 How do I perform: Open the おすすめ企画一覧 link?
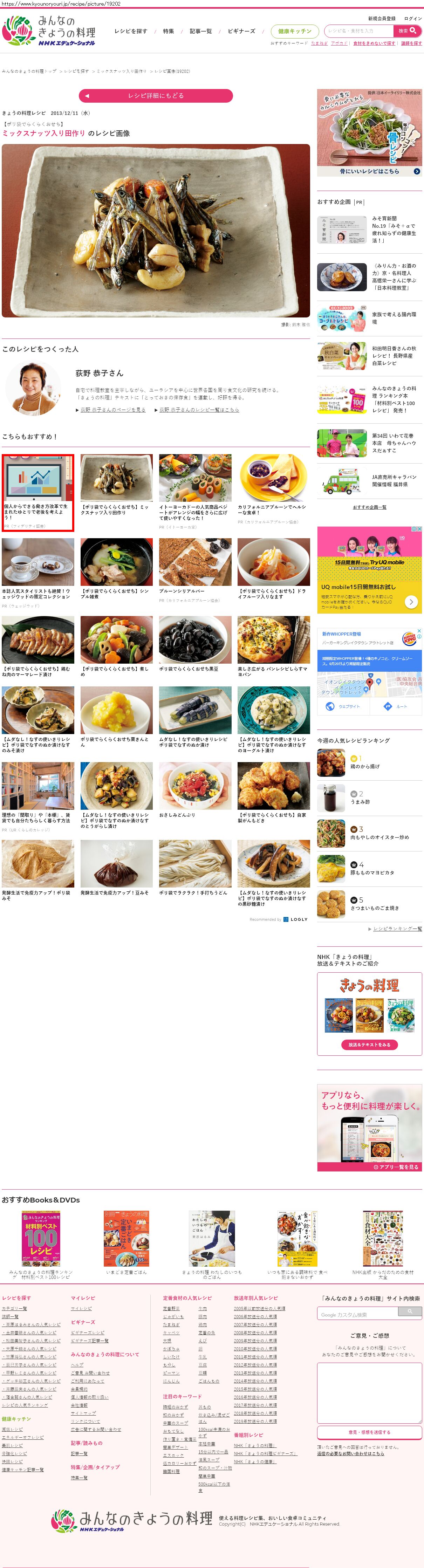(x=369, y=507)
